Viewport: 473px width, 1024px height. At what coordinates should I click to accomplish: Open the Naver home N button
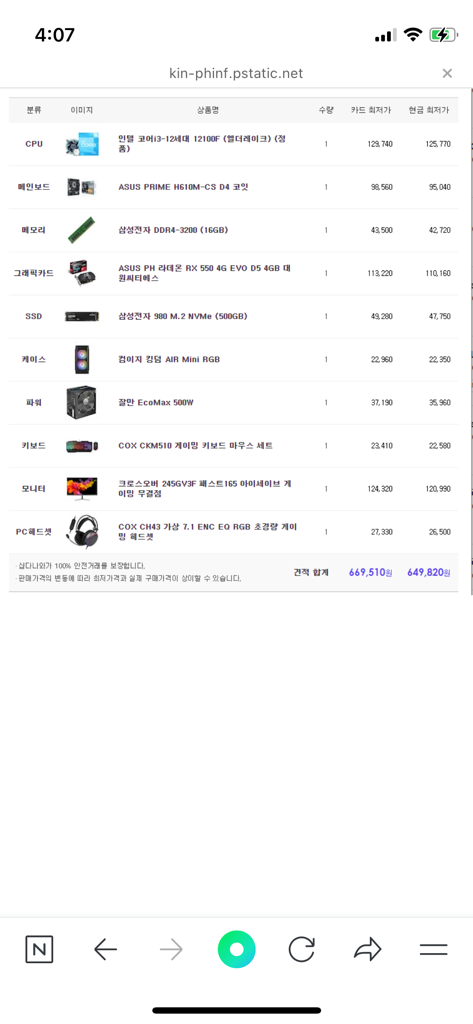click(39, 950)
